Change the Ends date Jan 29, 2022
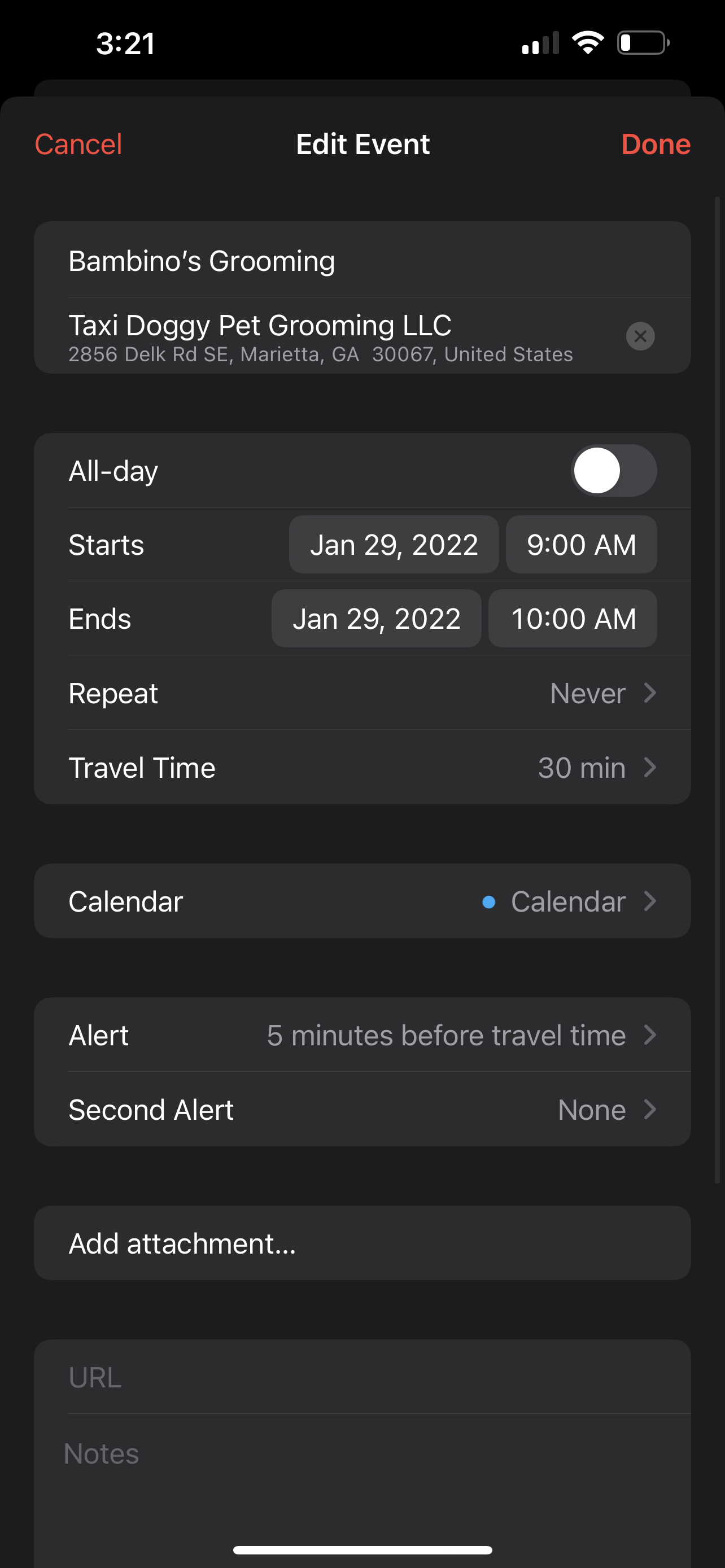This screenshot has height=1568, width=725. pos(376,619)
